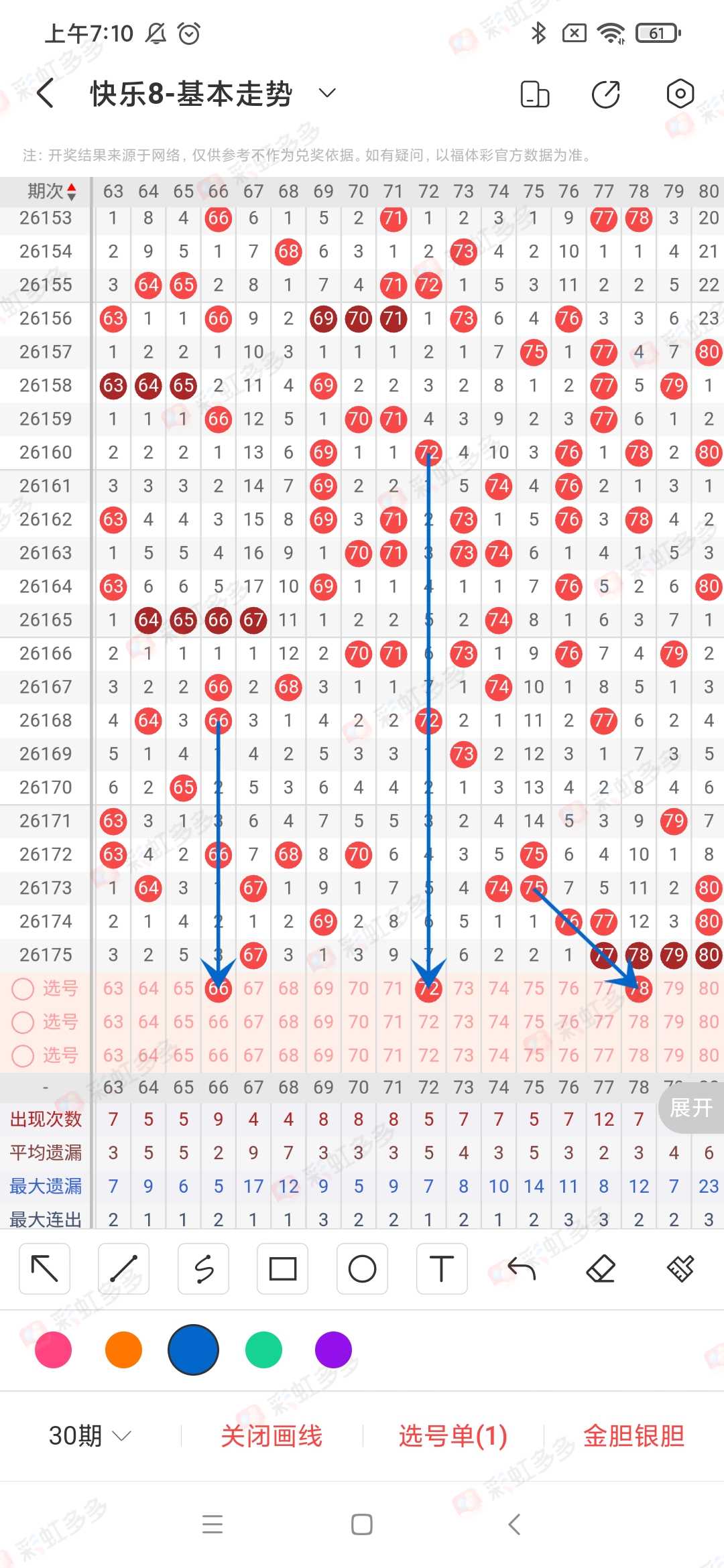Viewport: 724px width, 1568px height.
Task: Choose the straight line drawing tool
Action: (x=123, y=1268)
